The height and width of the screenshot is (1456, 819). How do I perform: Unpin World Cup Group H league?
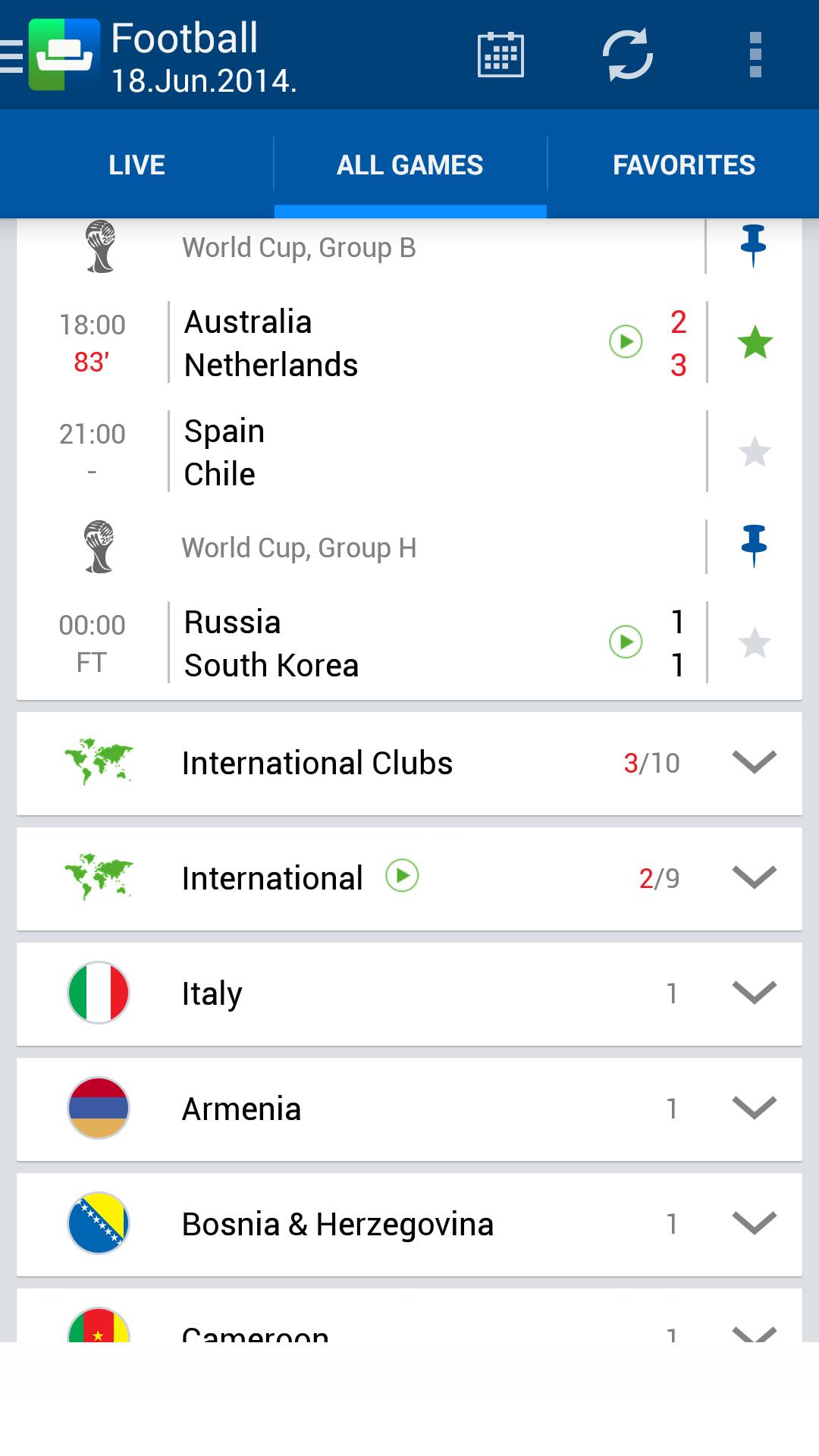point(753,545)
